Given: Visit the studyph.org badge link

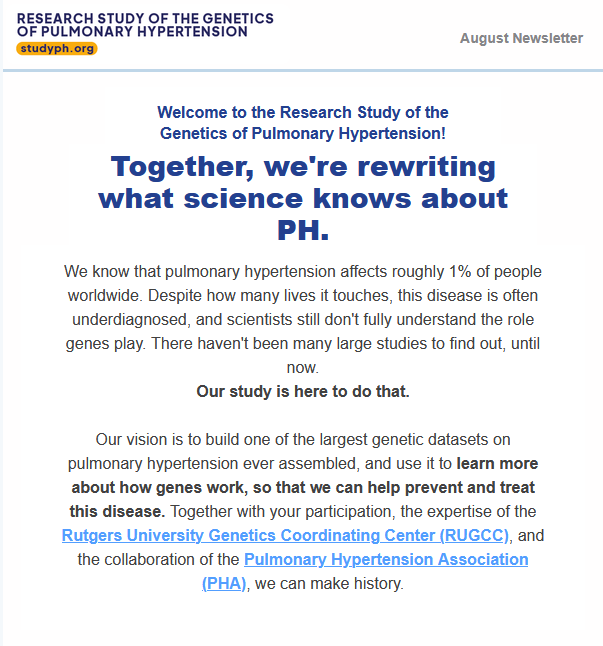Looking at the screenshot, I should pyautogui.click(x=57, y=48).
